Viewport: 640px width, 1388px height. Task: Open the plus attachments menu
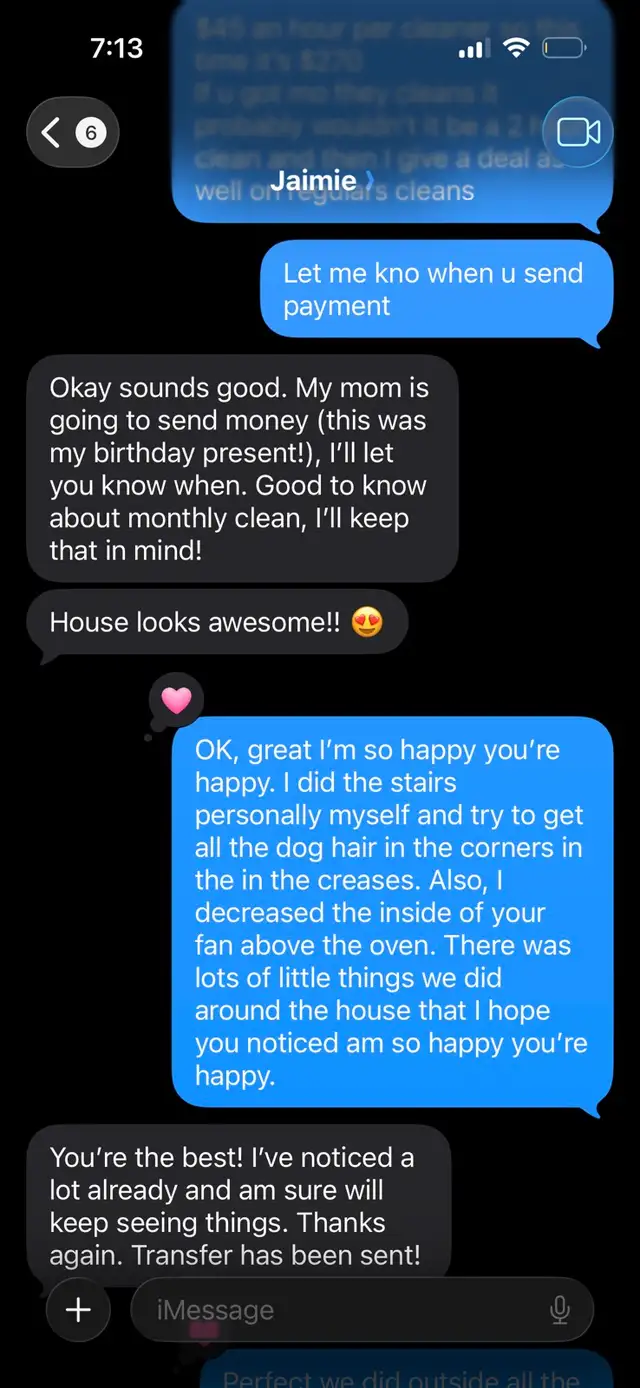pos(78,1310)
